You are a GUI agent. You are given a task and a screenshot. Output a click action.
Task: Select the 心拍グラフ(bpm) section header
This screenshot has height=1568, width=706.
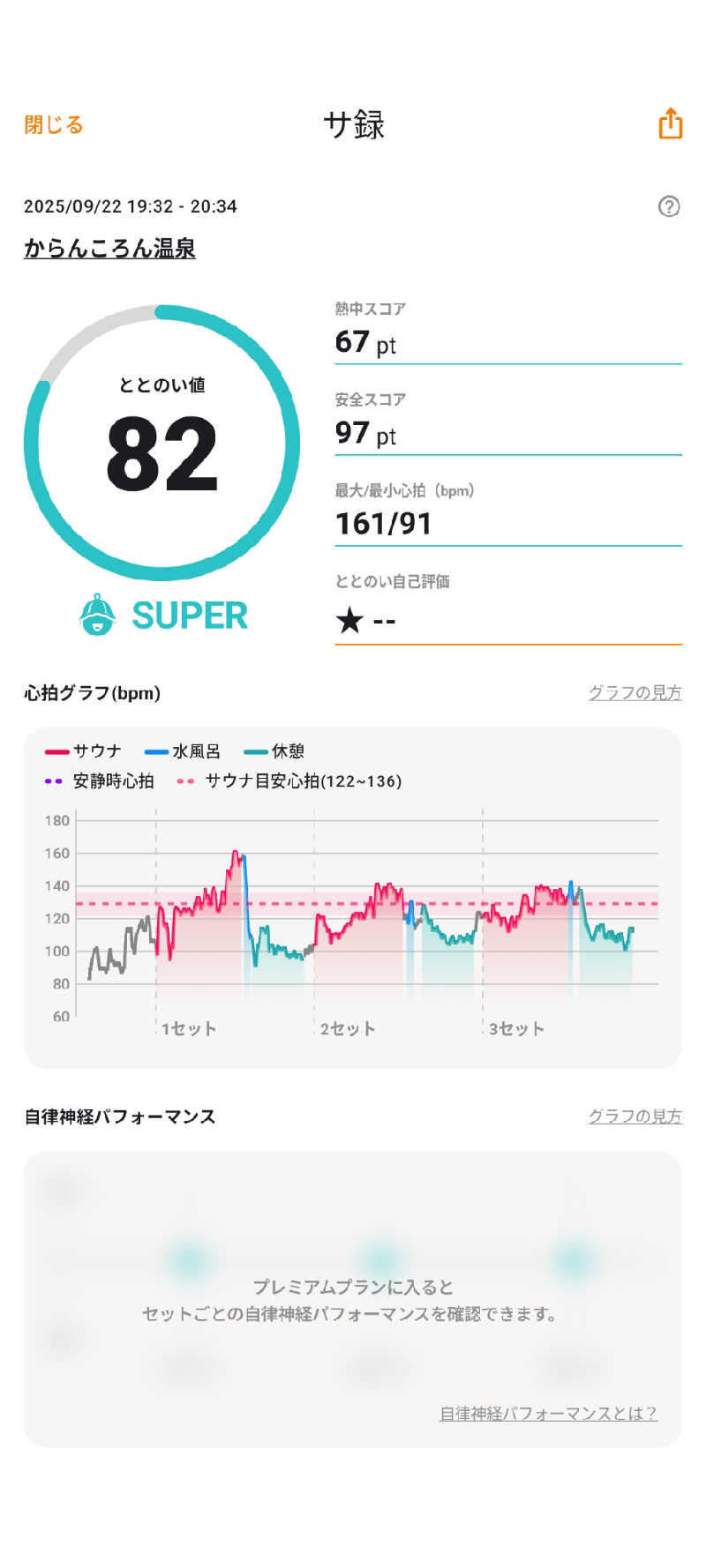[90, 693]
